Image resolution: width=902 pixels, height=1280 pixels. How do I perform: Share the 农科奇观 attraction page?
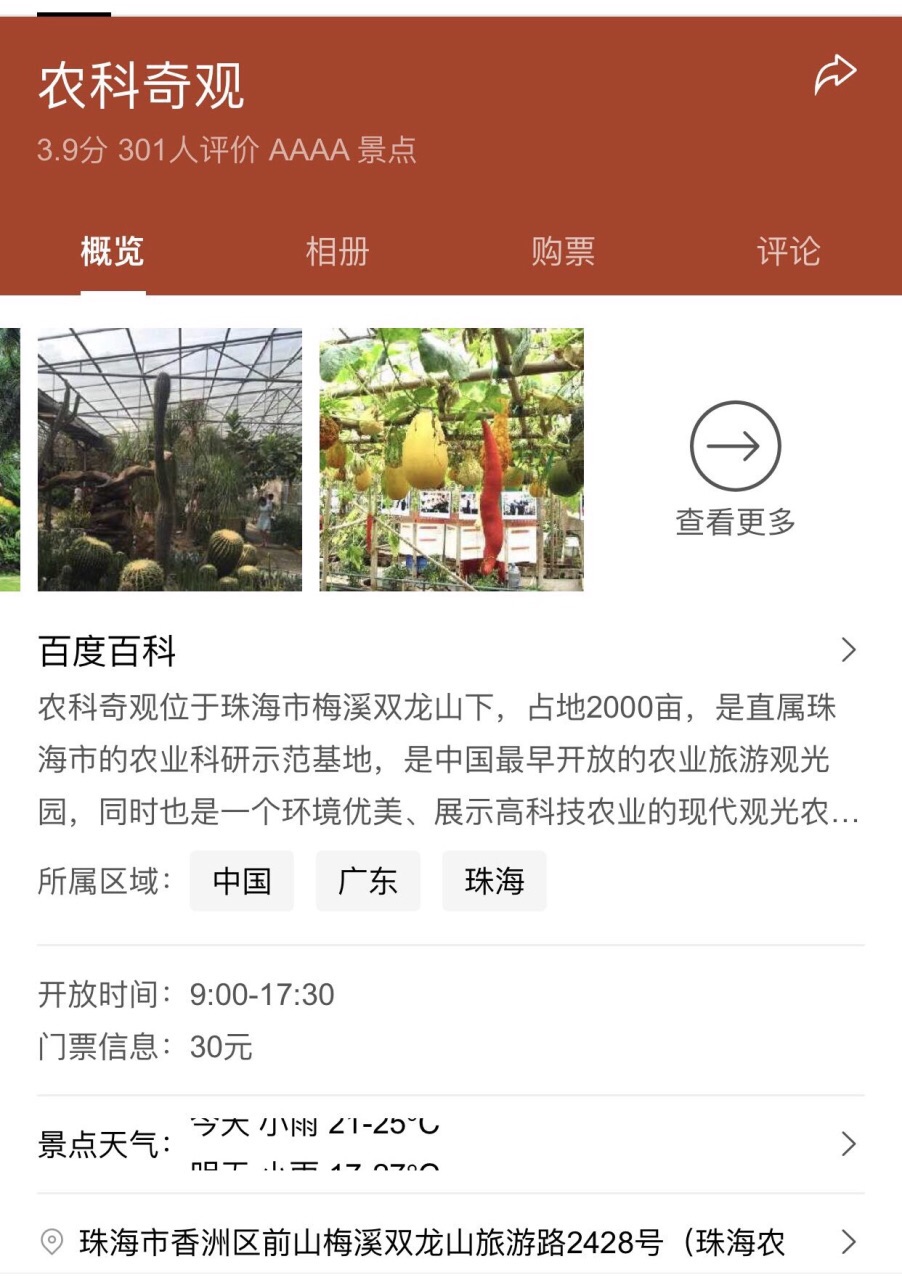(834, 75)
